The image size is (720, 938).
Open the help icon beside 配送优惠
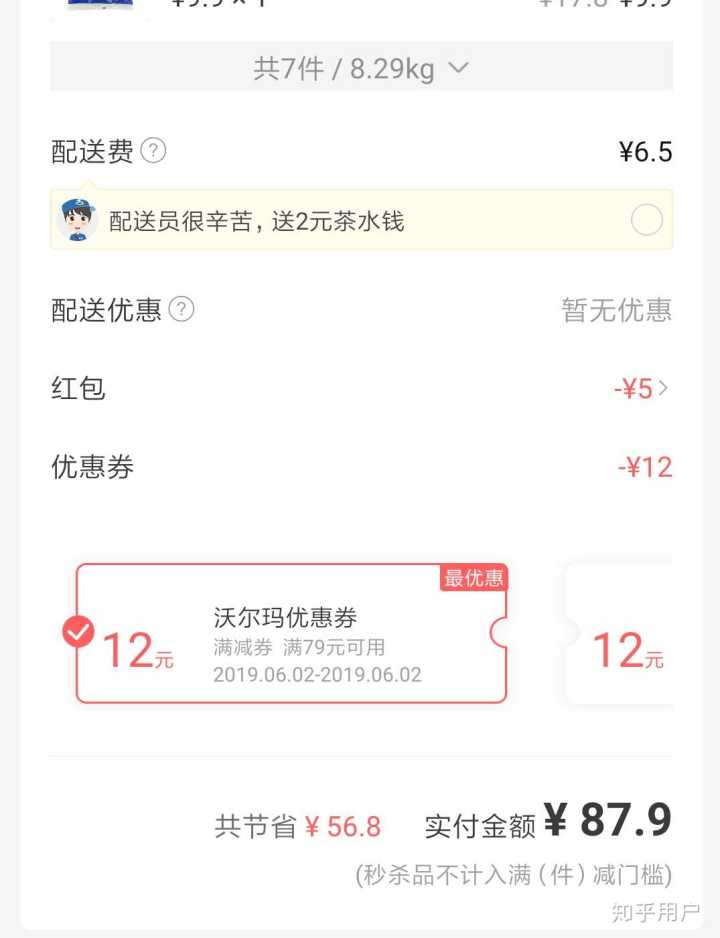[181, 309]
